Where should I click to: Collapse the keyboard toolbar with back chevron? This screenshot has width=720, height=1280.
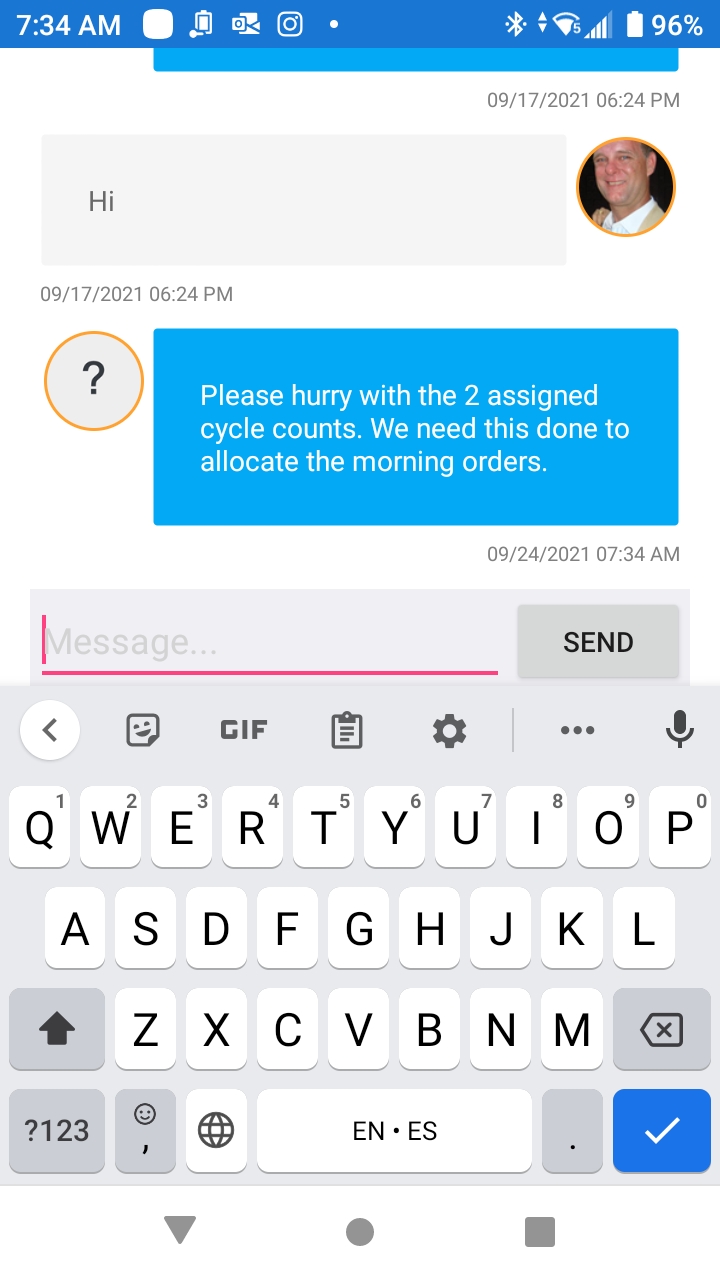pyautogui.click(x=50, y=730)
